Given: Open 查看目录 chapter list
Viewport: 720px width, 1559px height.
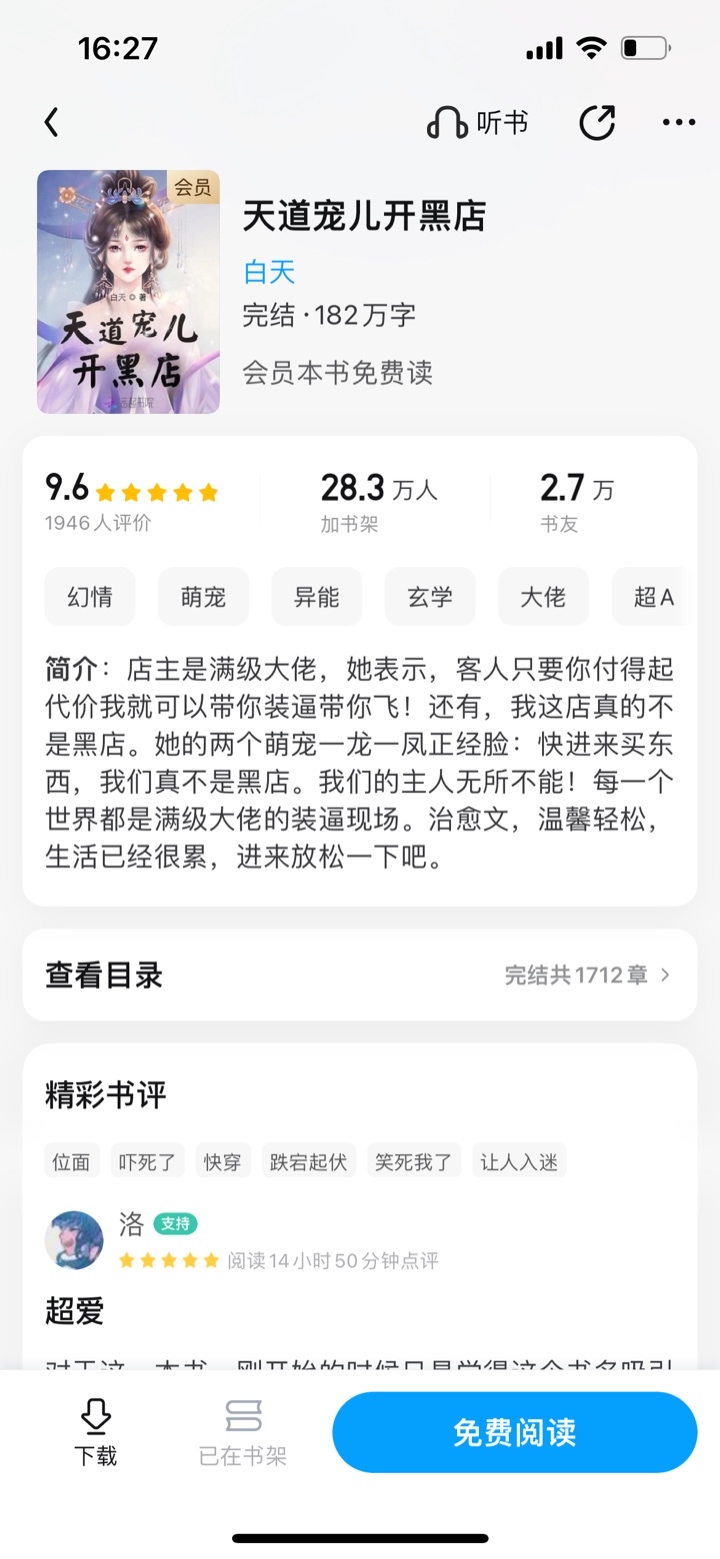Looking at the screenshot, I should click(x=360, y=975).
